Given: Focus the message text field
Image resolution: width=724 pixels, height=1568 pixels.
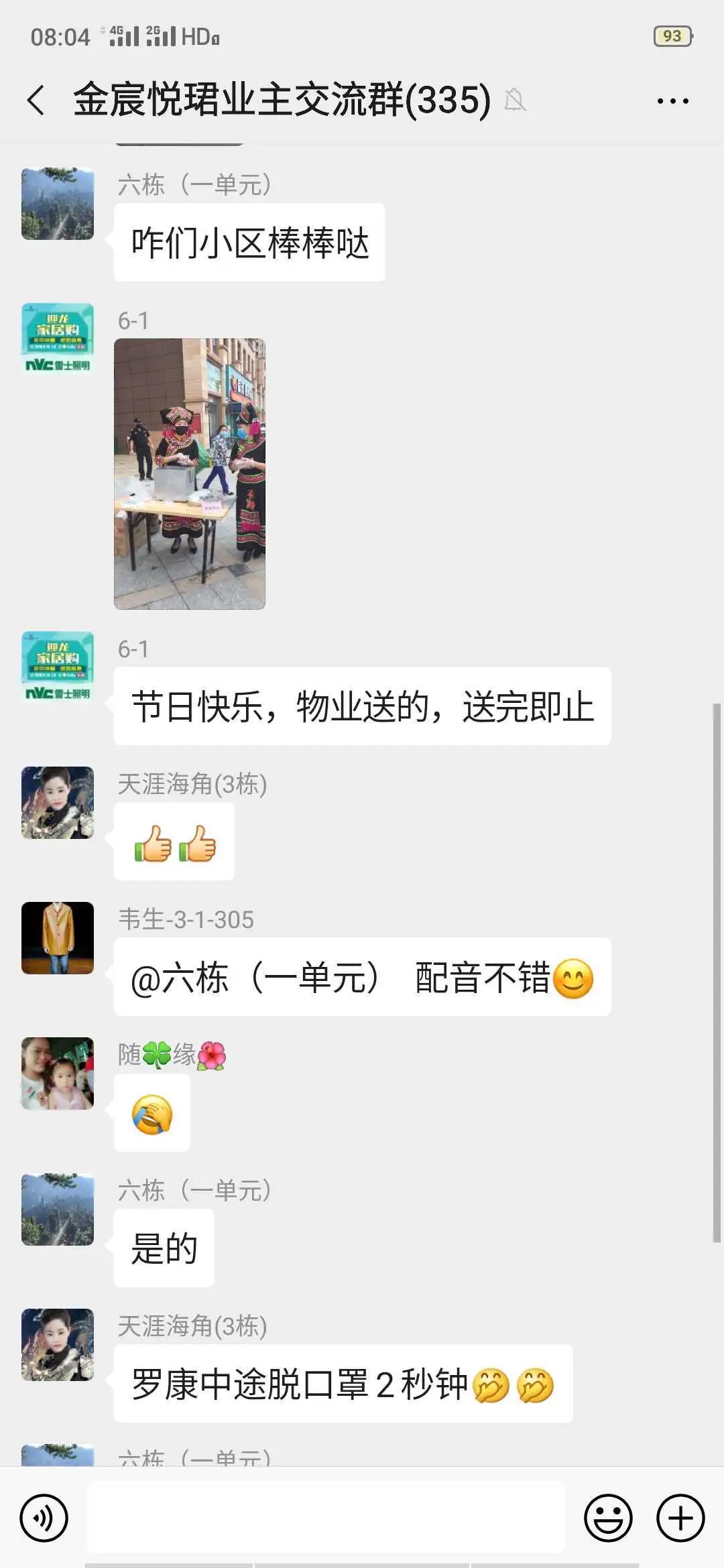Looking at the screenshot, I should pyautogui.click(x=326, y=1518).
